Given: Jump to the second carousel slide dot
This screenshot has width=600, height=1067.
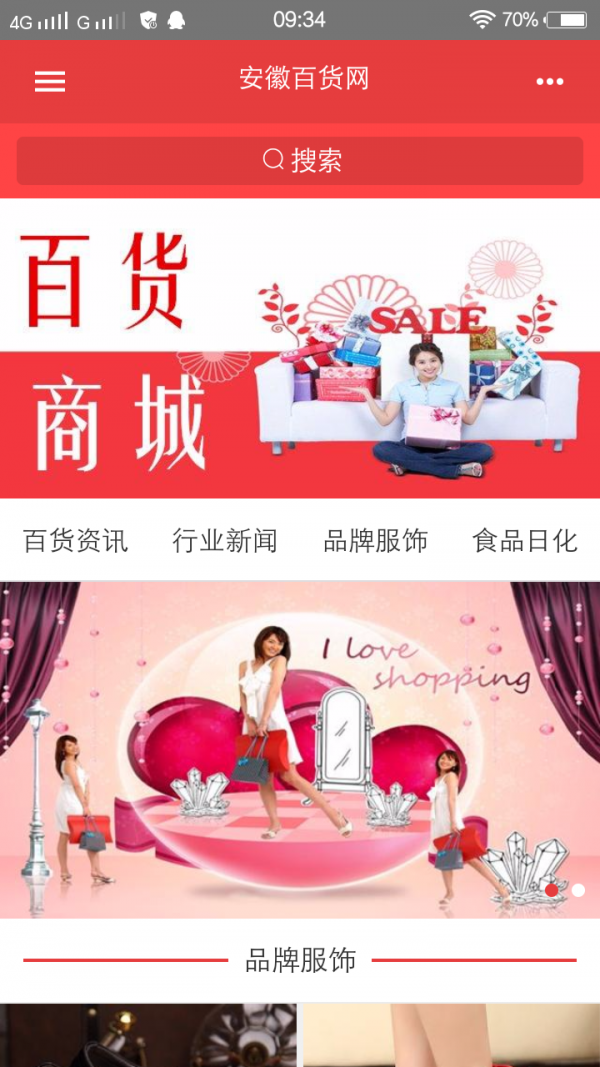Looking at the screenshot, I should pyautogui.click(x=578, y=890).
